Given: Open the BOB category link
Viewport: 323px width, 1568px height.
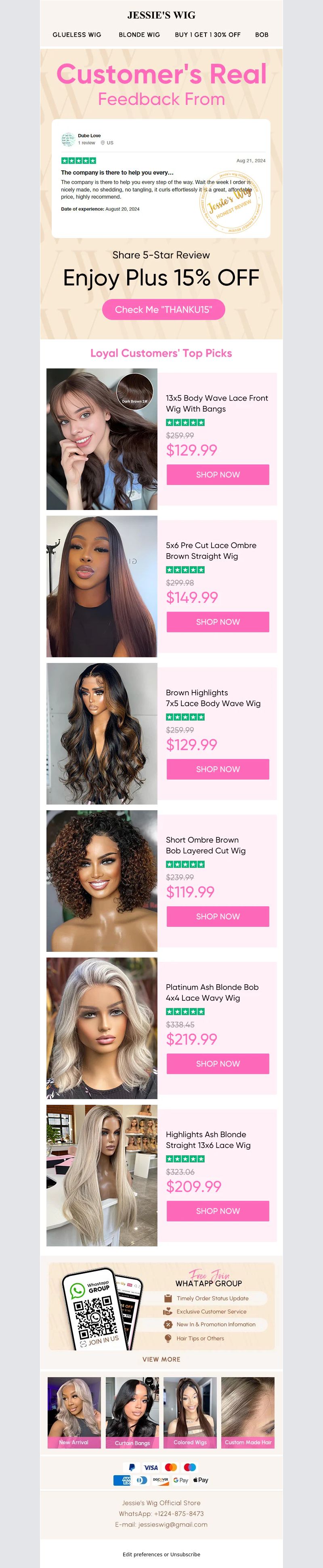Looking at the screenshot, I should [x=262, y=35].
